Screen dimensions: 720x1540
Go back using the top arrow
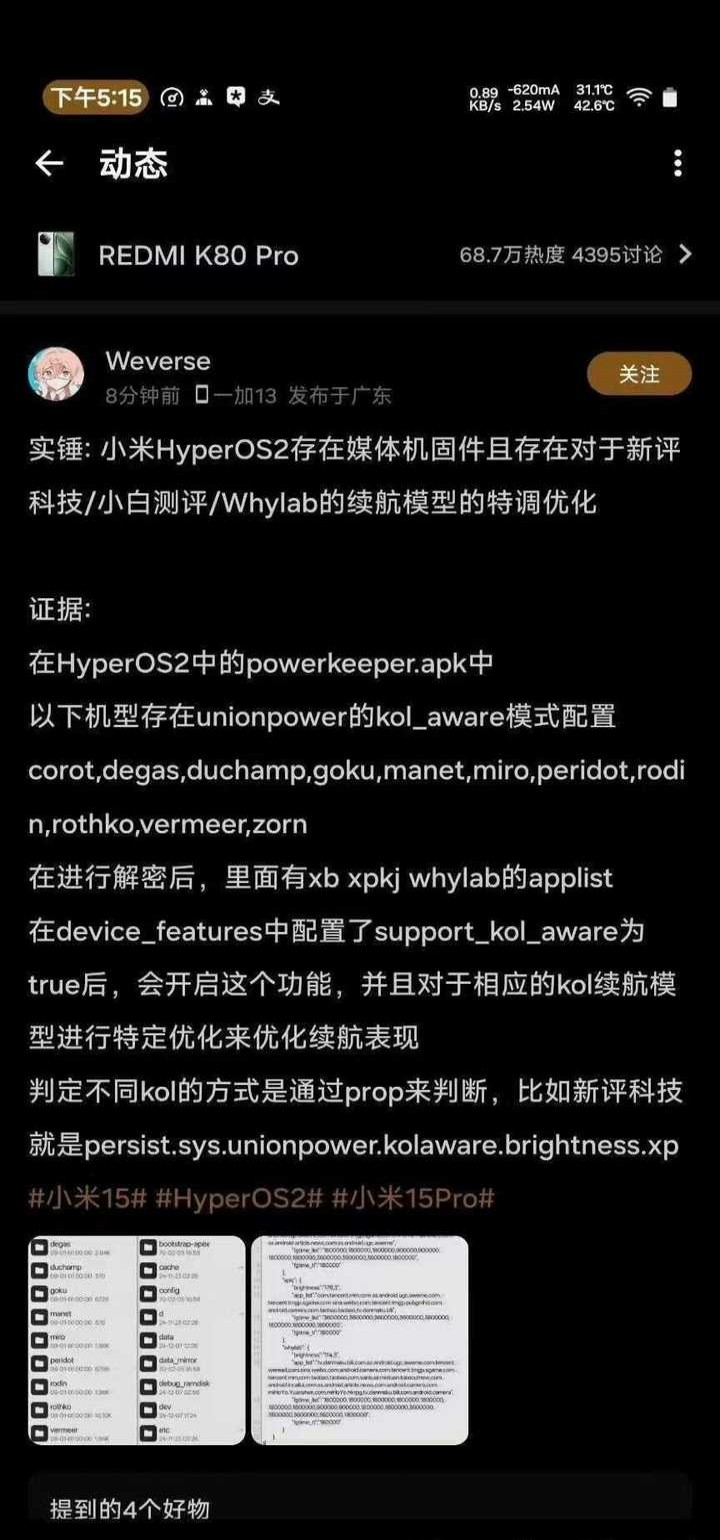(x=49, y=164)
